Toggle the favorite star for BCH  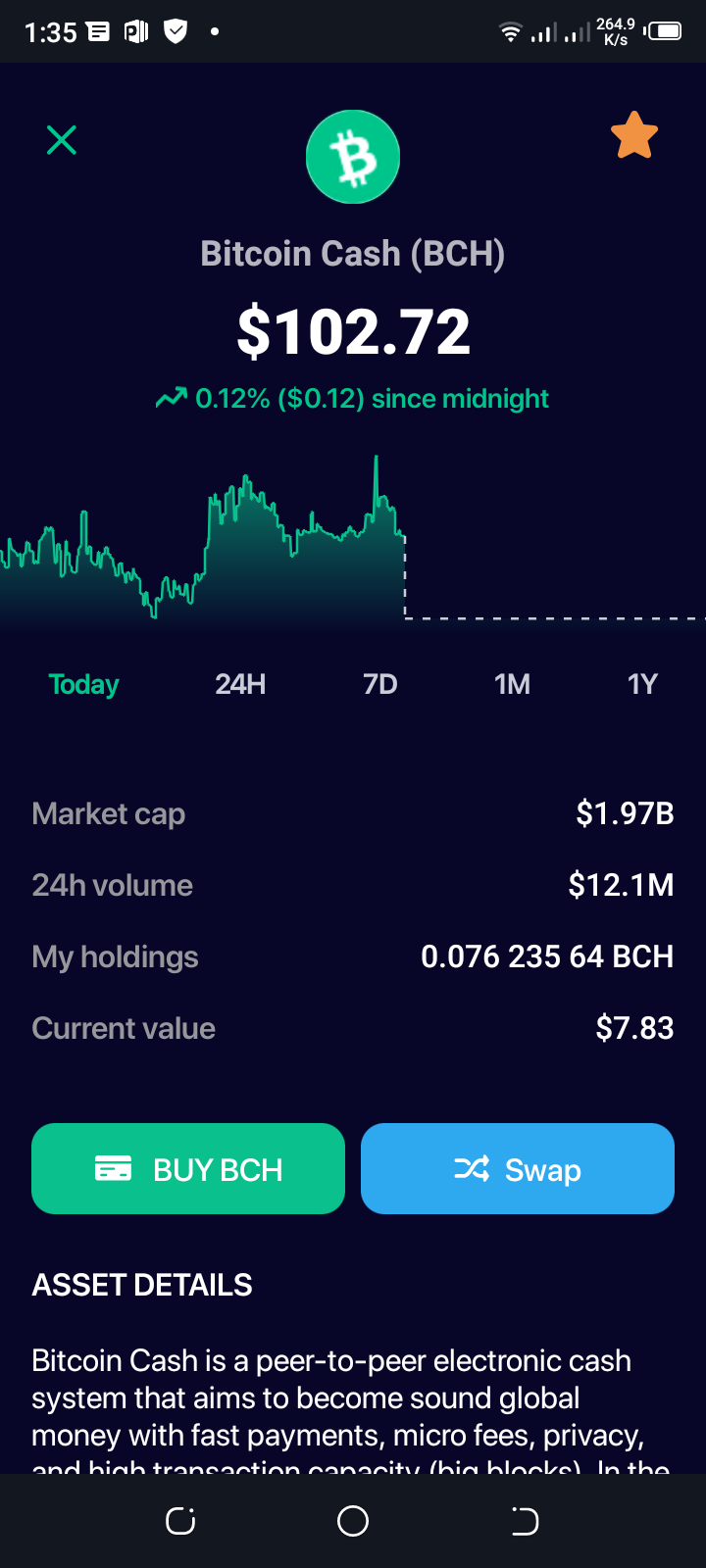(x=634, y=135)
